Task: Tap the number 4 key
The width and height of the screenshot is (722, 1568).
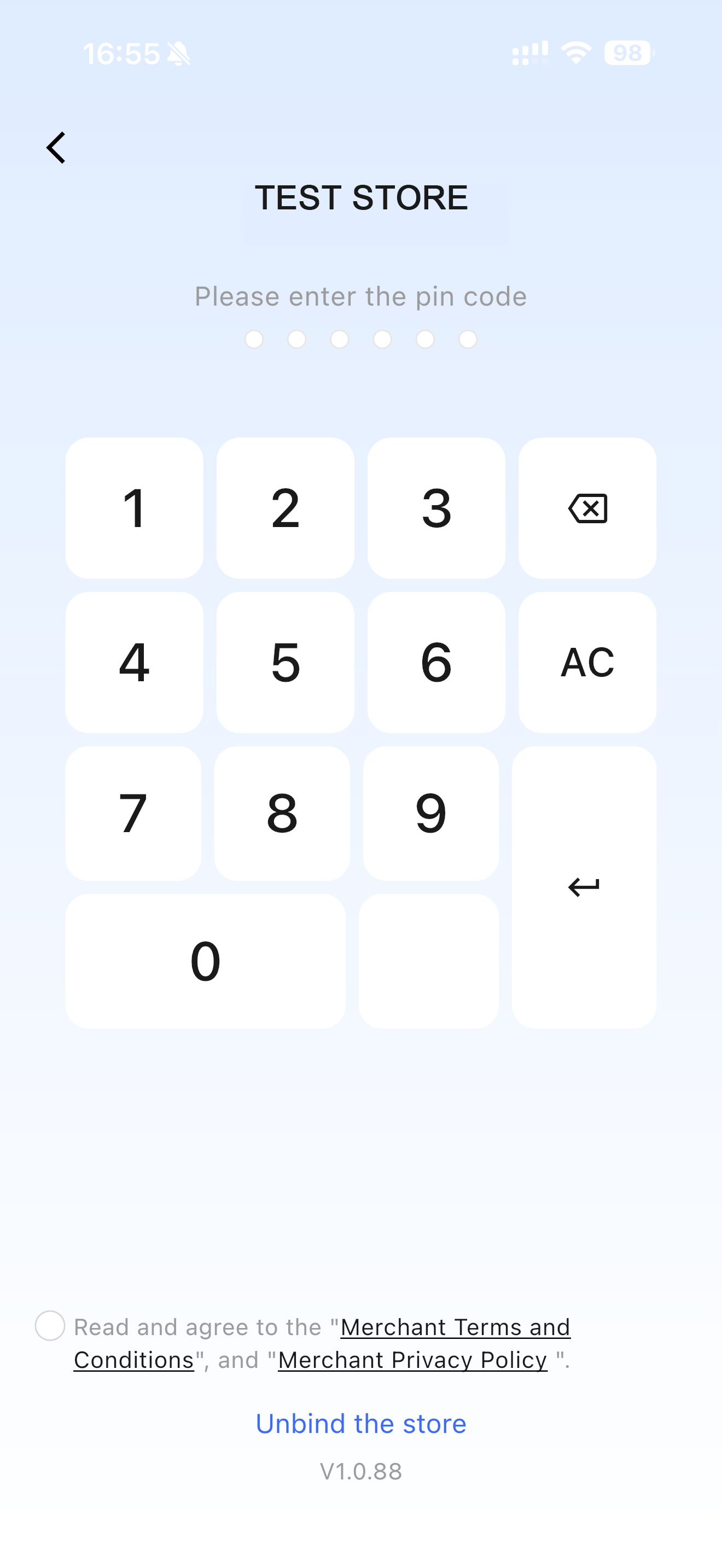Action: (134, 662)
